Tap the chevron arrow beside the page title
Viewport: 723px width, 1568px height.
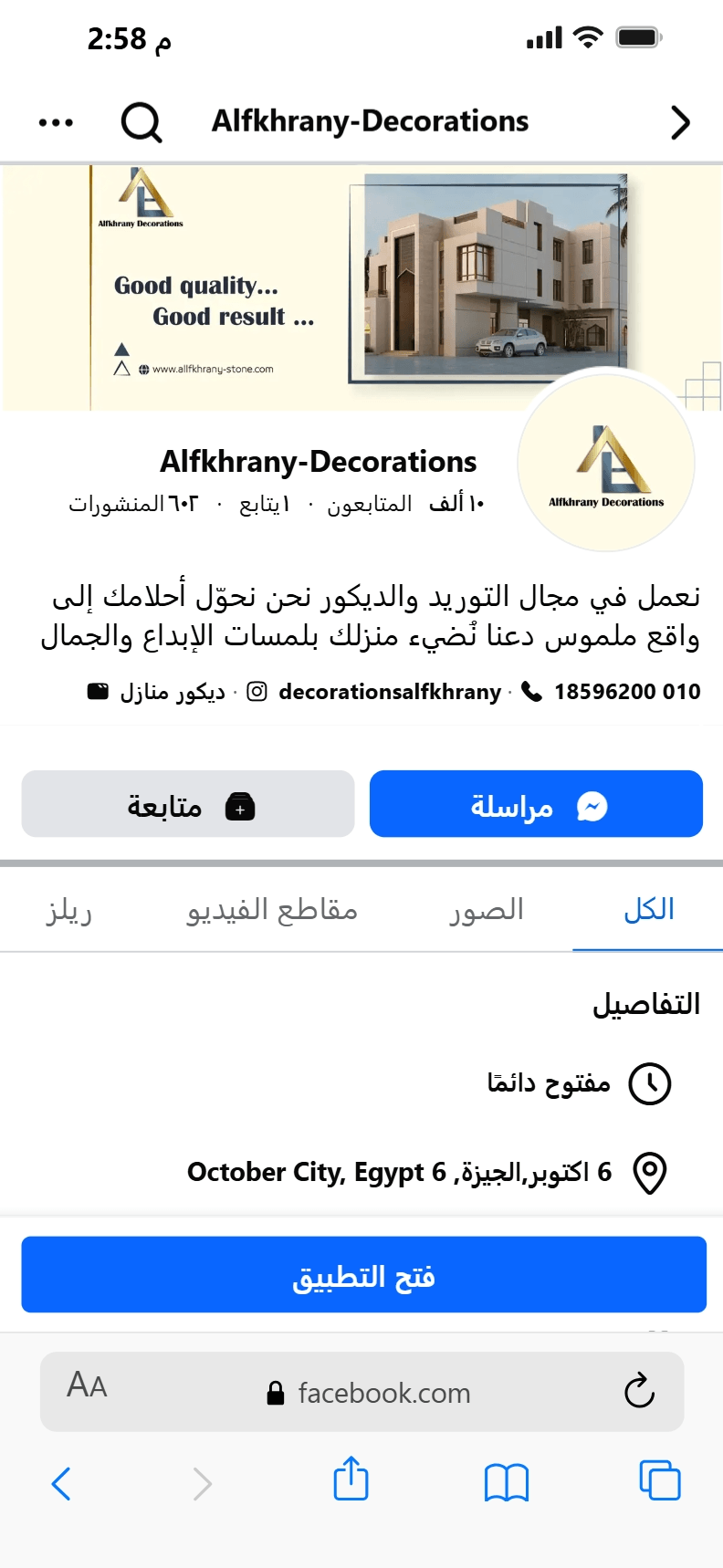pos(680,122)
